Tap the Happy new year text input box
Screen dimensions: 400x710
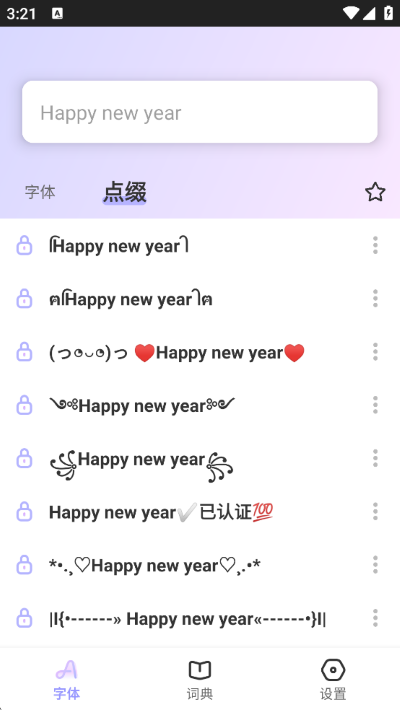pos(200,112)
